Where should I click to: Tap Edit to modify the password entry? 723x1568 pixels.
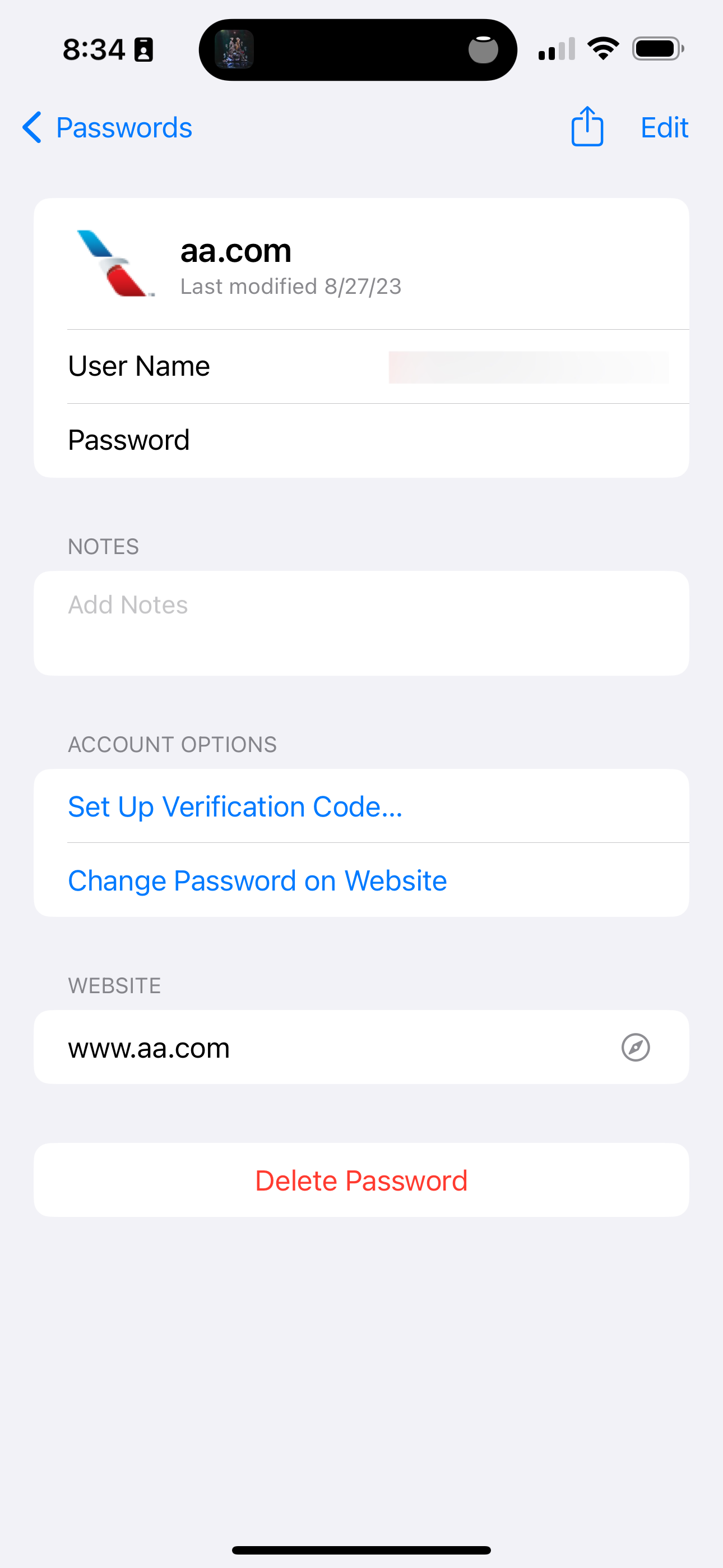click(x=664, y=127)
